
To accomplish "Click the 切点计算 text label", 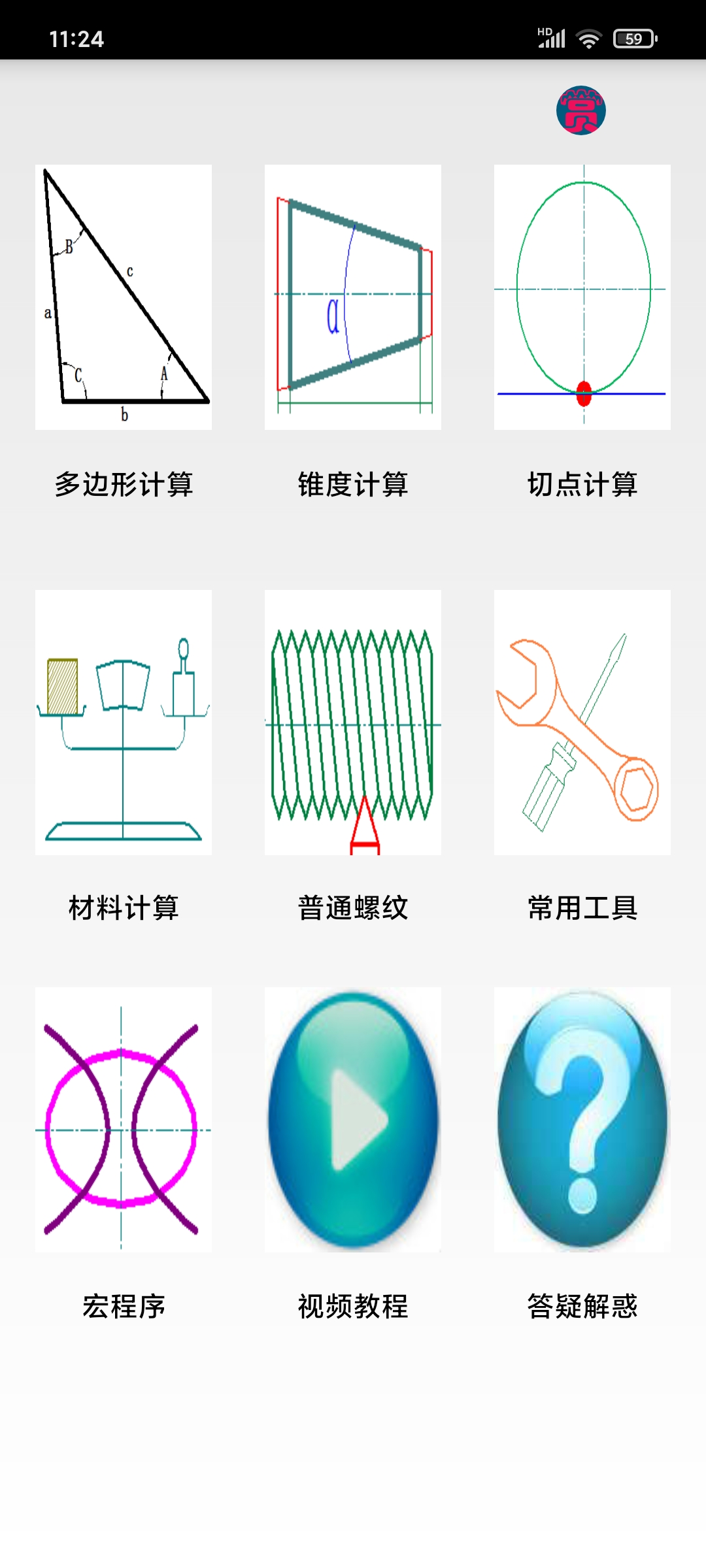I will click(x=584, y=484).
